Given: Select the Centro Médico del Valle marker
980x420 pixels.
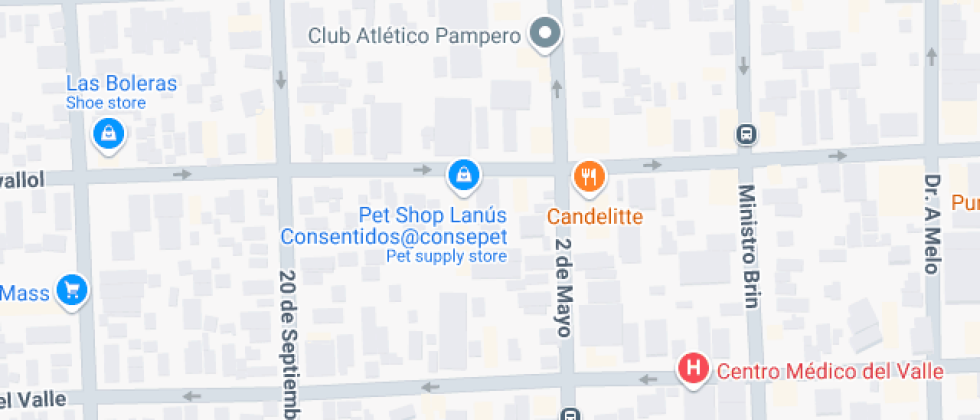Looking at the screenshot, I should click(x=692, y=369).
